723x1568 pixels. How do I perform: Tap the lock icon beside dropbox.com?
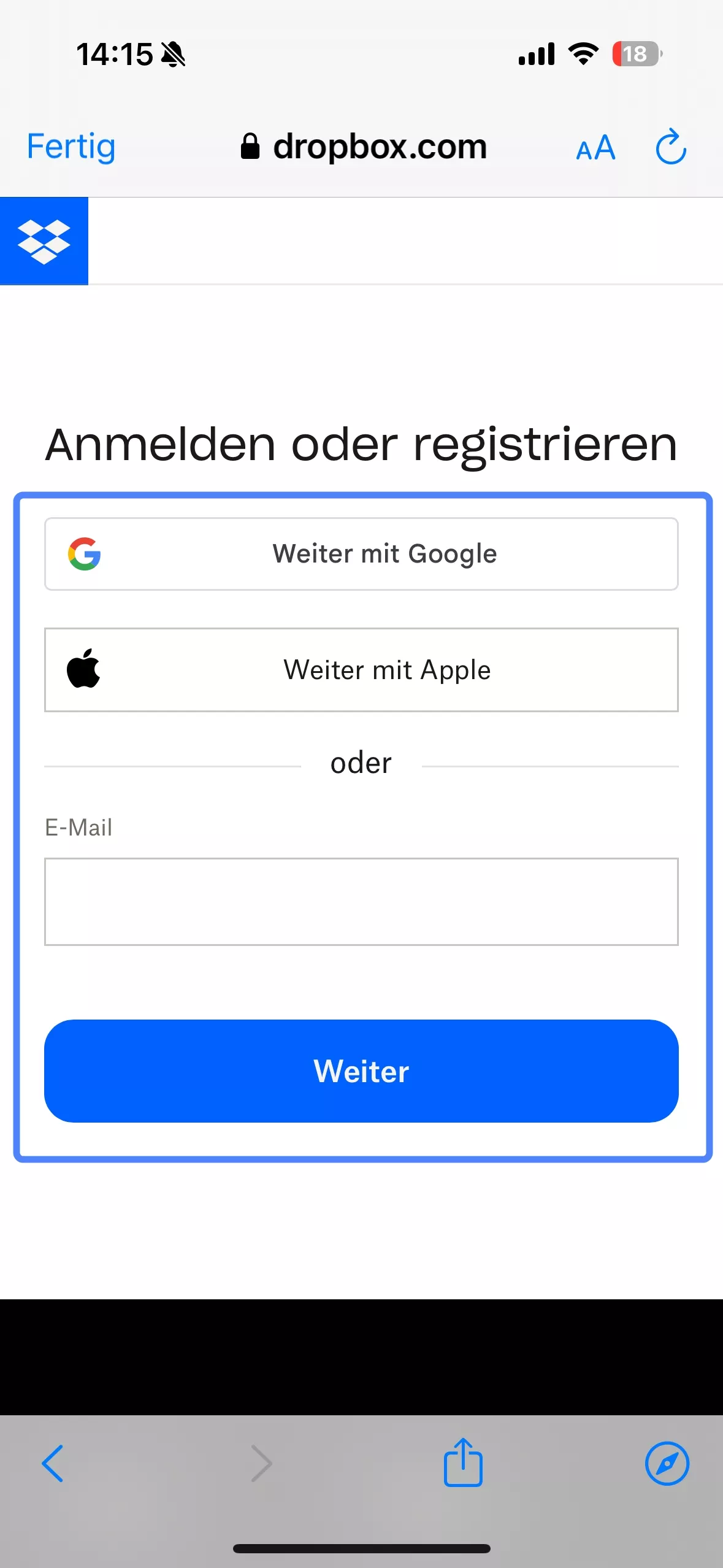[251, 145]
